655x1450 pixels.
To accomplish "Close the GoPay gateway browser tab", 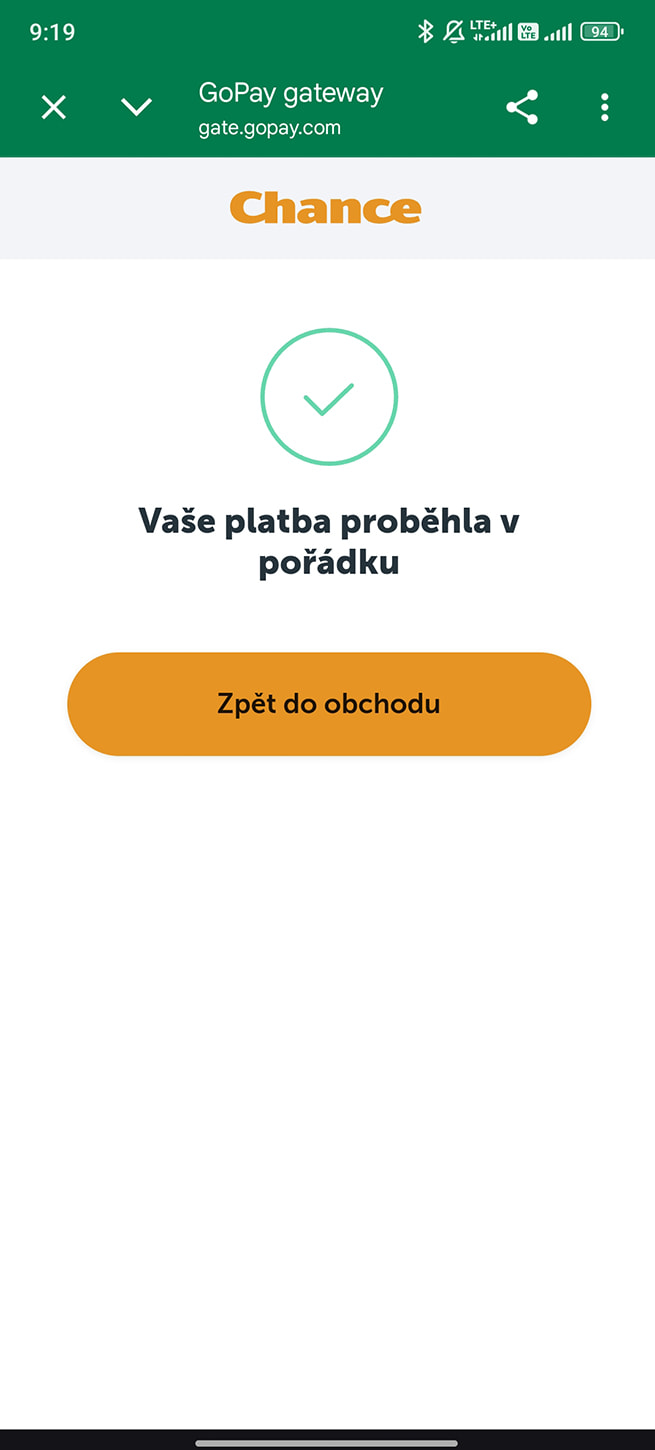I will click(54, 107).
